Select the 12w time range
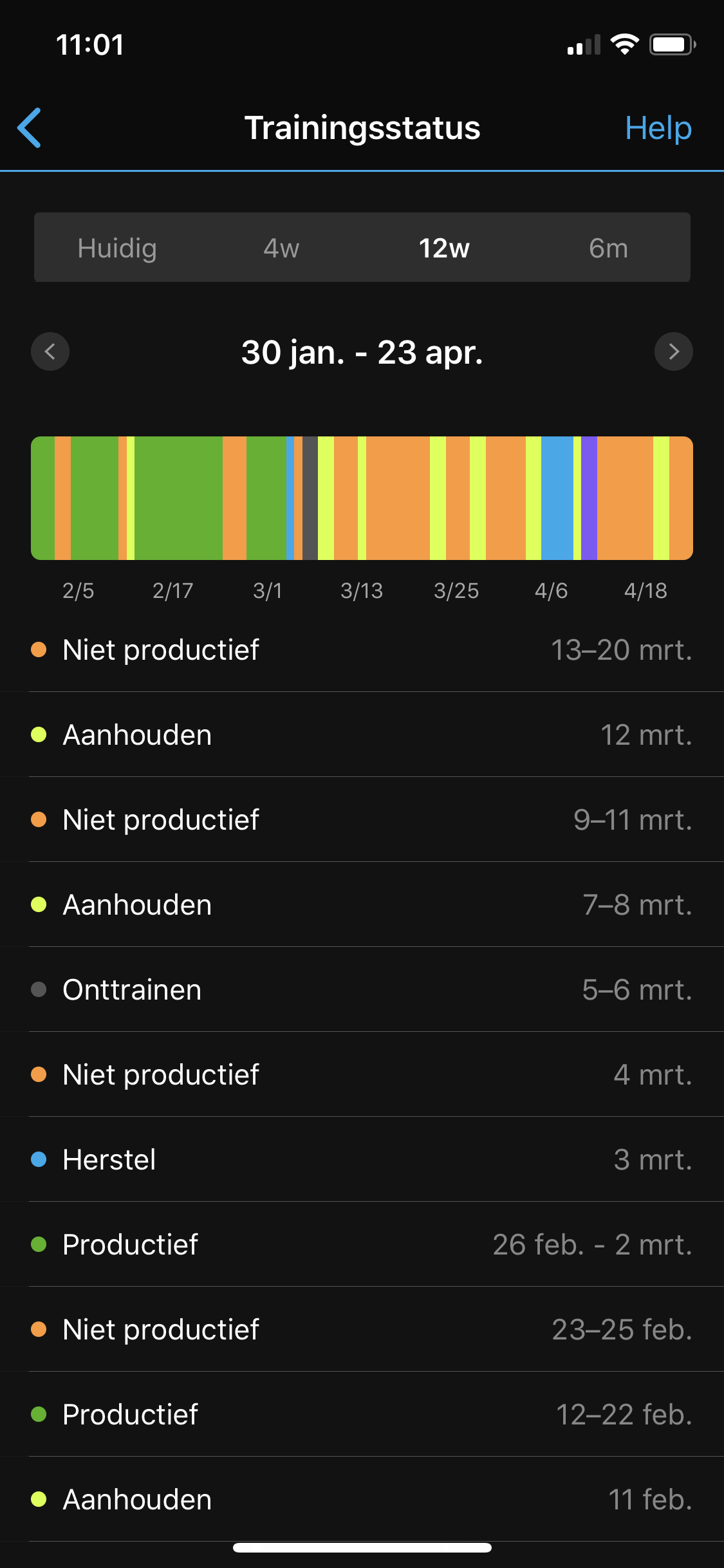The height and width of the screenshot is (1568, 724). [x=444, y=248]
